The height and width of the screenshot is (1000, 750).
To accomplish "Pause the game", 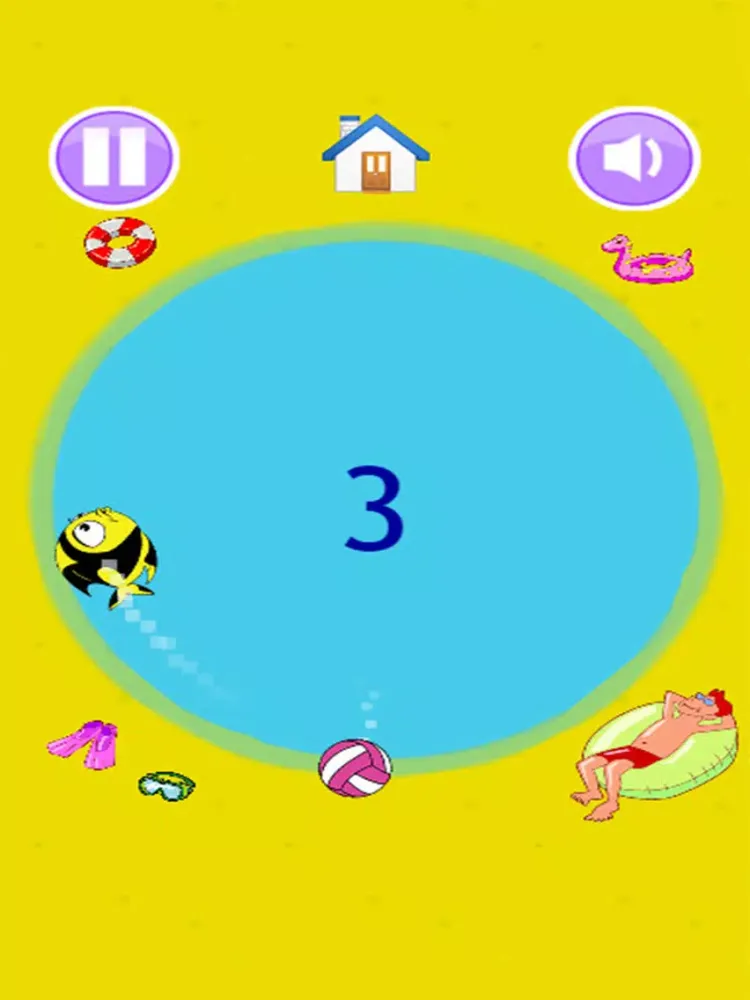I will (x=114, y=158).
